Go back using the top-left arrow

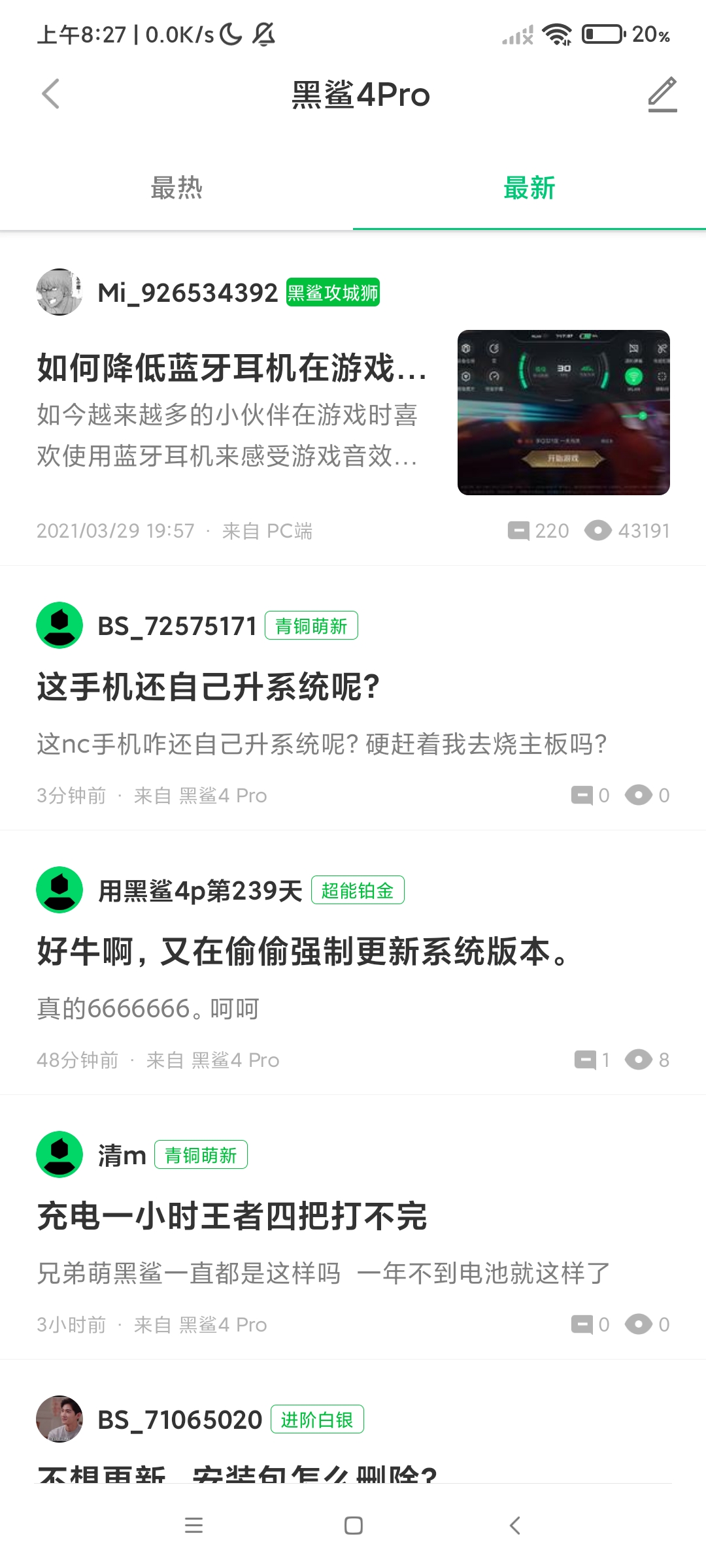coord(51,94)
